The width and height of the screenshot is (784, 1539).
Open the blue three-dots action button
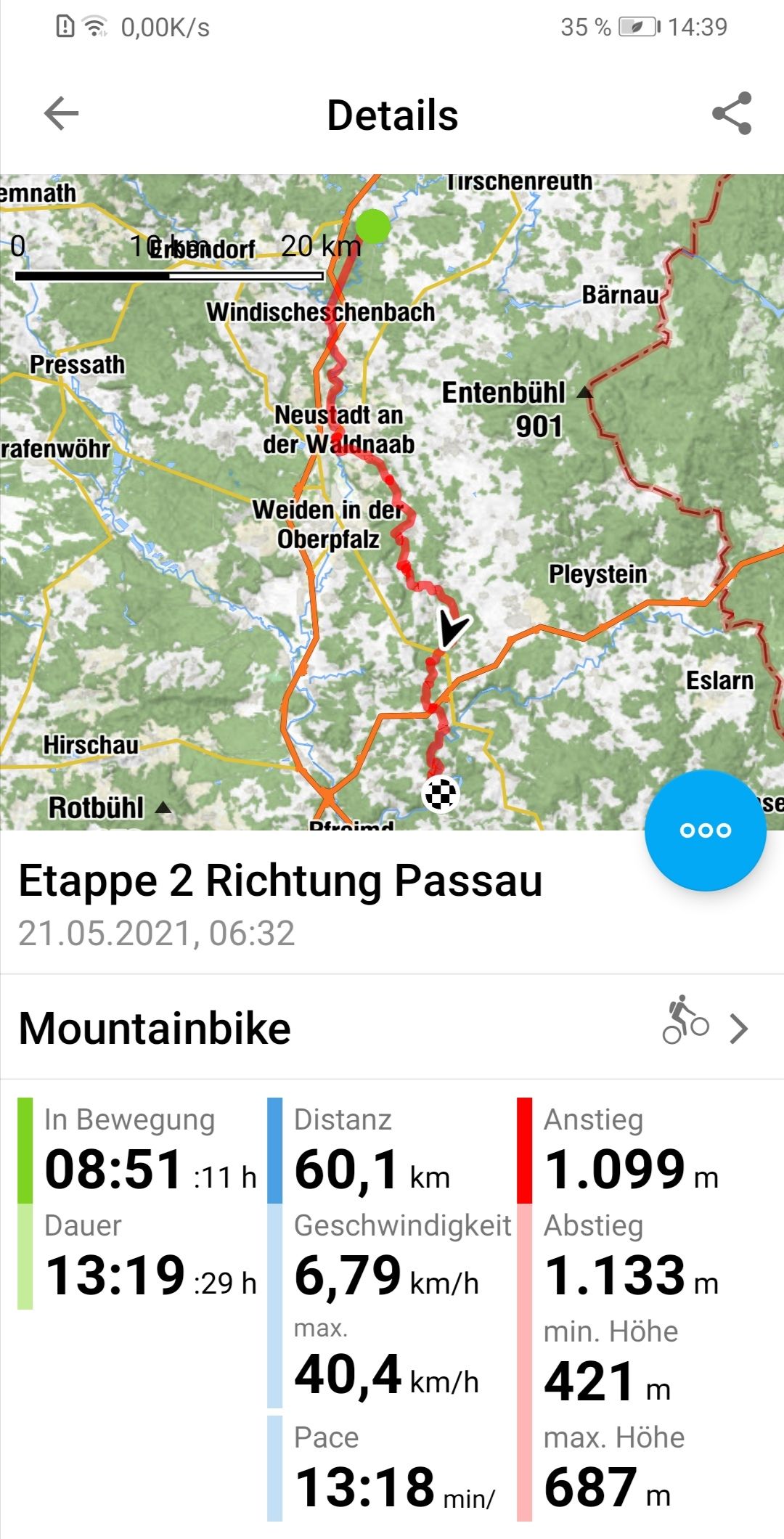(x=705, y=830)
